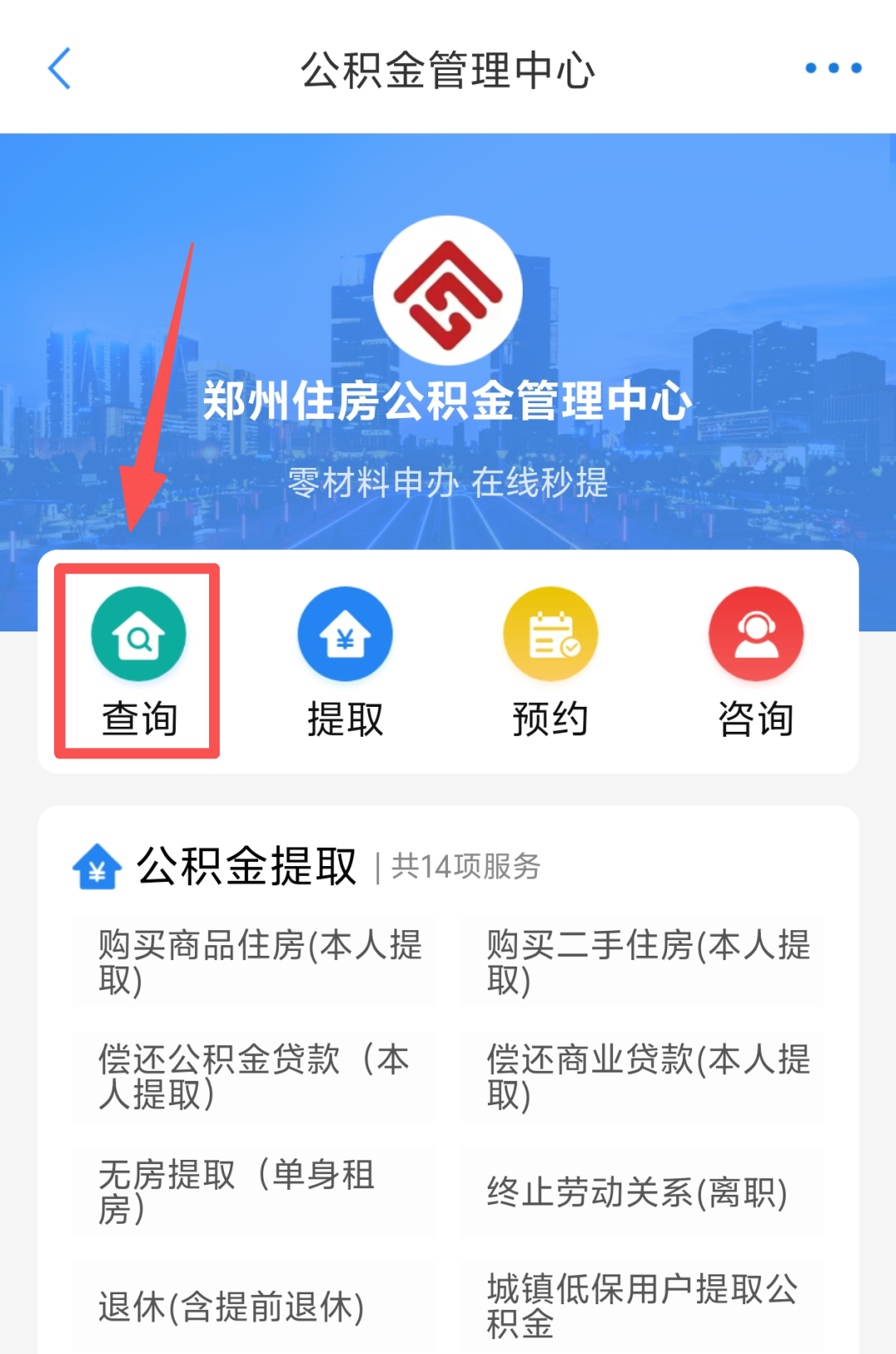Open the 查询 query service
This screenshot has width=896, height=1354.
click(x=139, y=660)
